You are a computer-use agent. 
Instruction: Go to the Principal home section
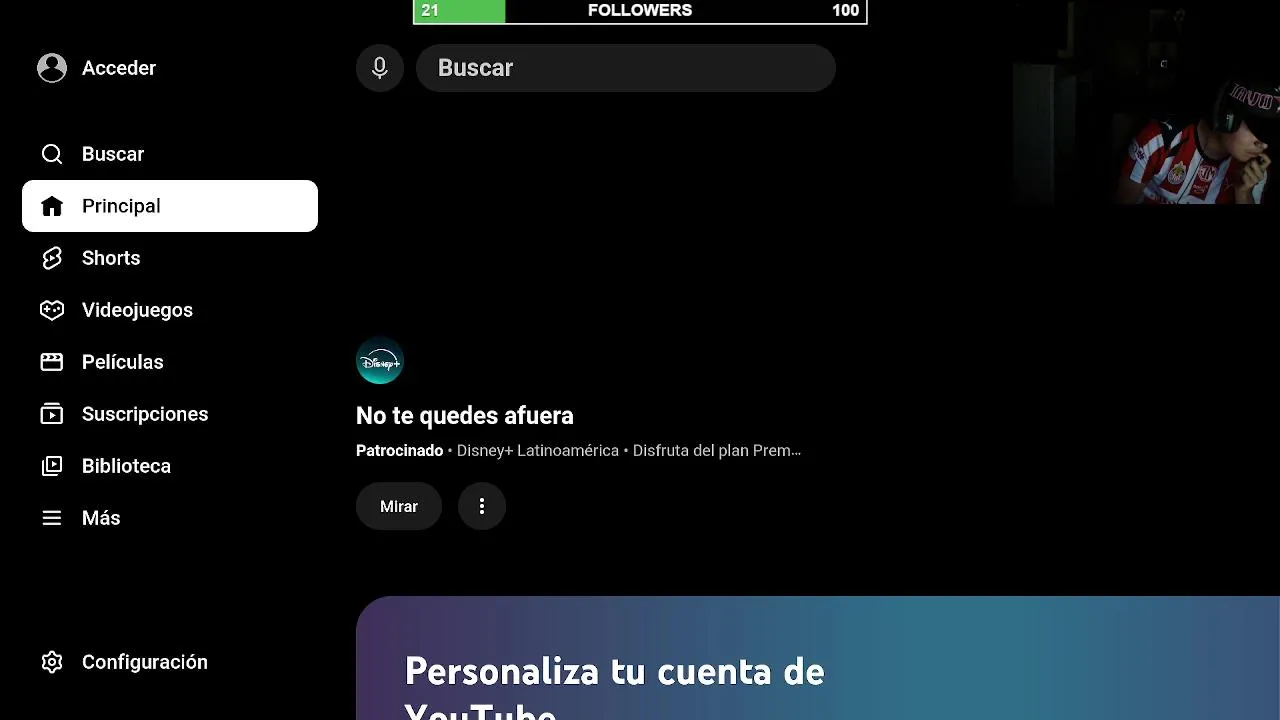coord(170,206)
